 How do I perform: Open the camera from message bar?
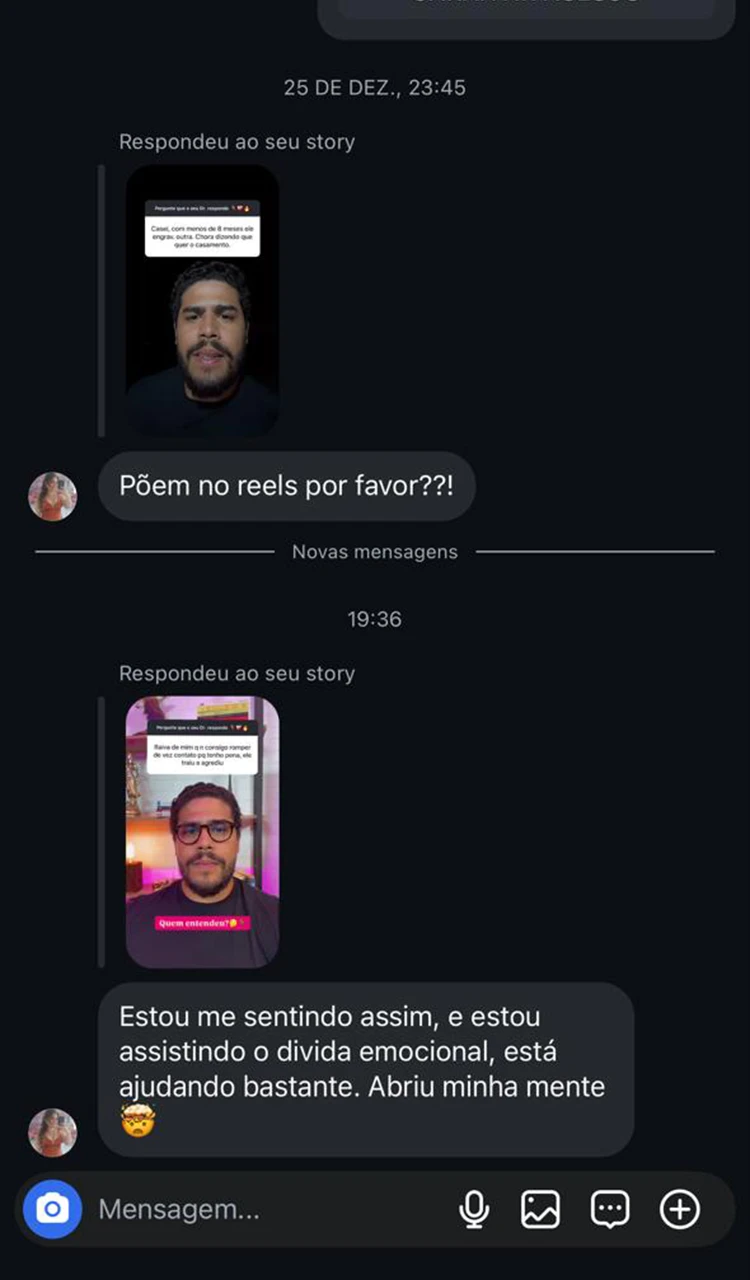pyautogui.click(x=52, y=1210)
